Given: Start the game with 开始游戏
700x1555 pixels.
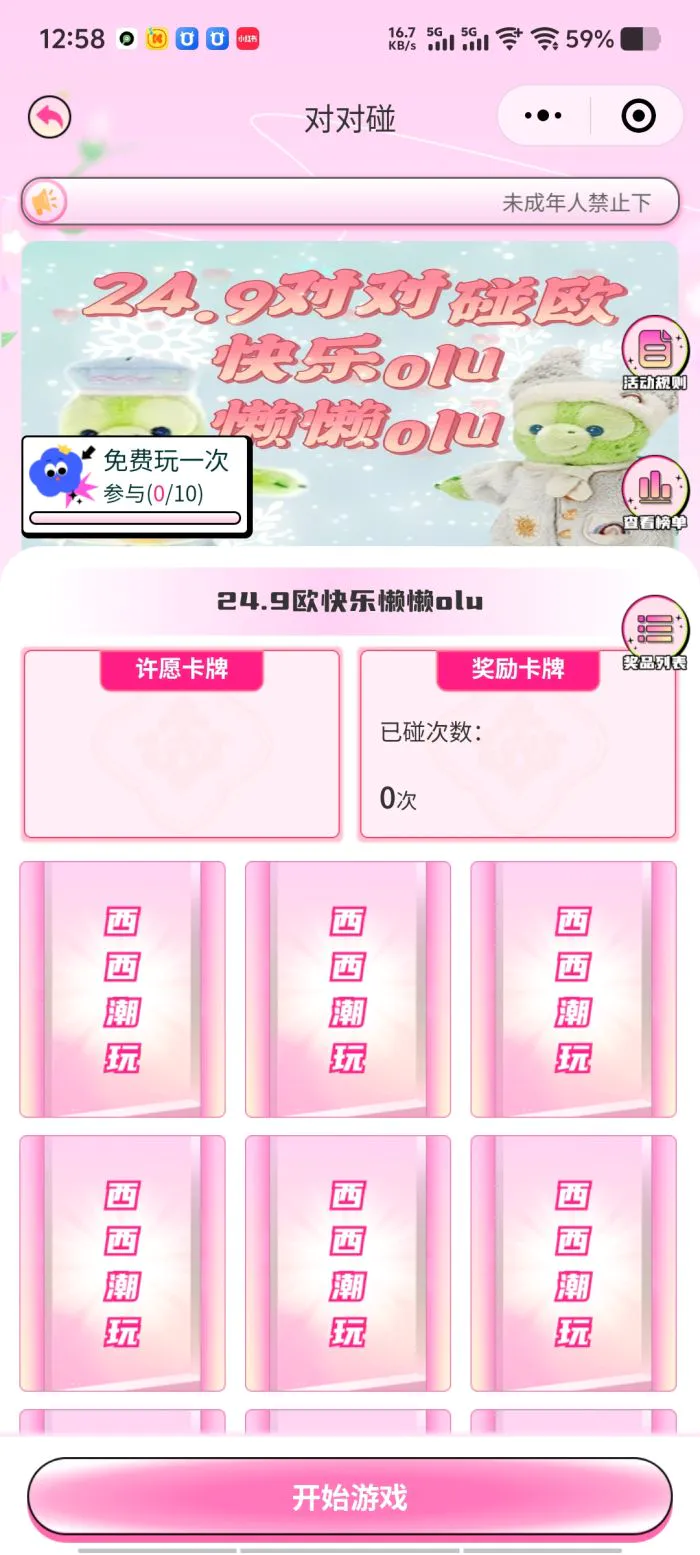Looking at the screenshot, I should coord(349,1497).
